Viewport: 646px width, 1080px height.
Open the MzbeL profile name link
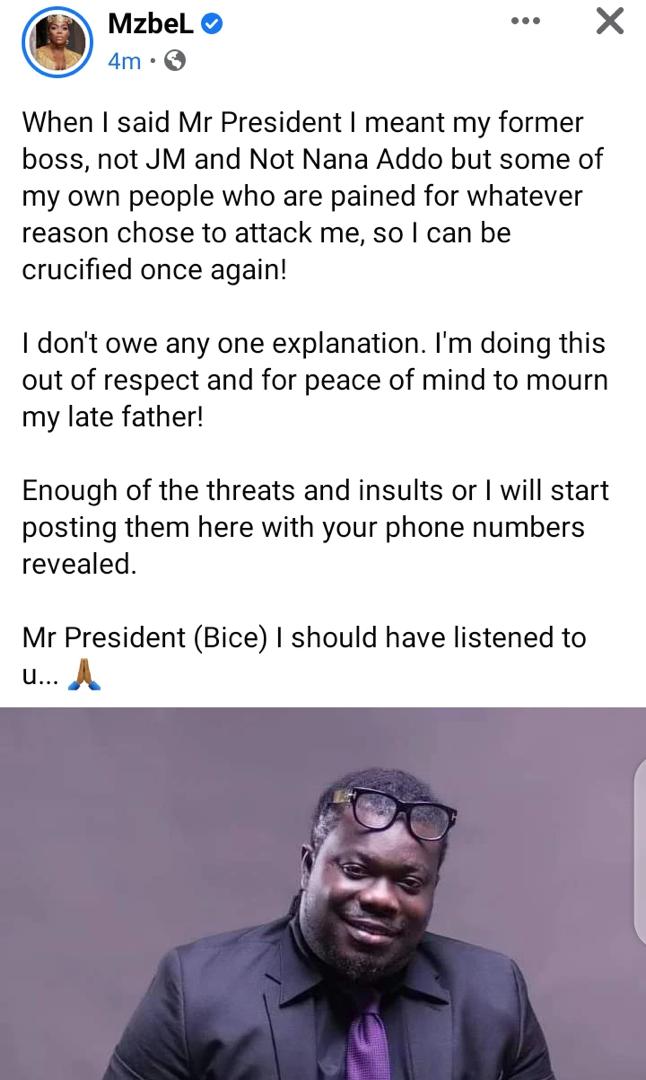coord(151,26)
